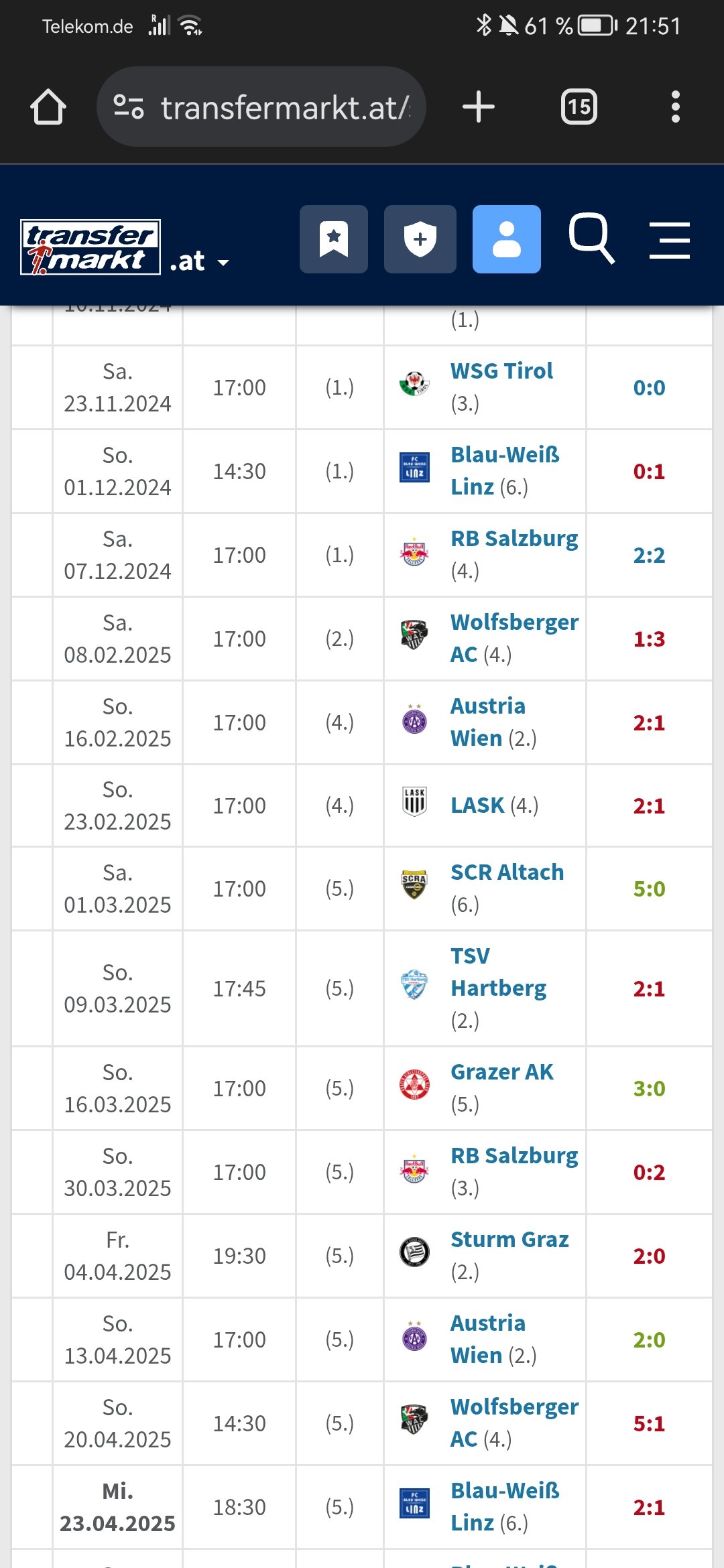Open TSV Hartberg club page
The width and height of the screenshot is (724, 1568).
[x=498, y=973]
